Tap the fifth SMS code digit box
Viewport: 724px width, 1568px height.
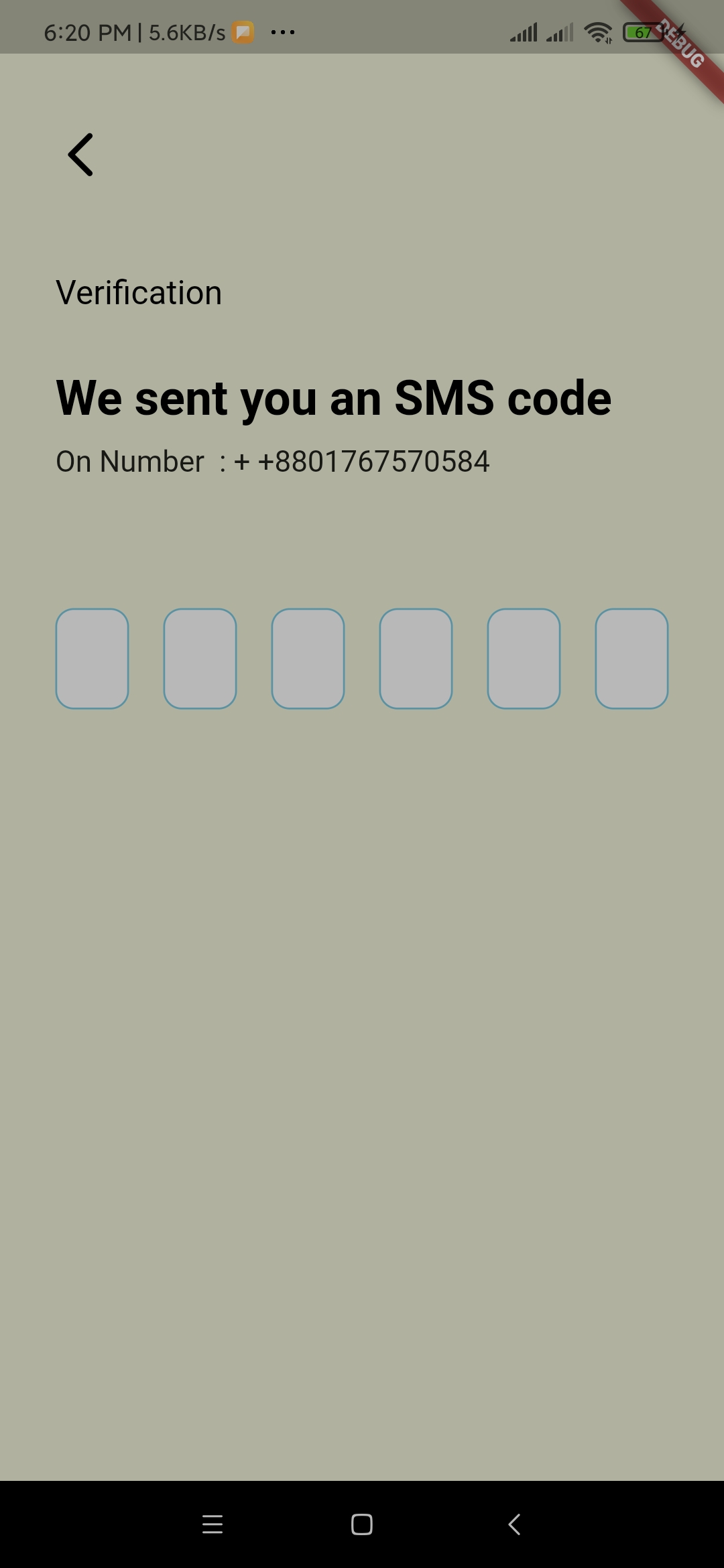524,659
